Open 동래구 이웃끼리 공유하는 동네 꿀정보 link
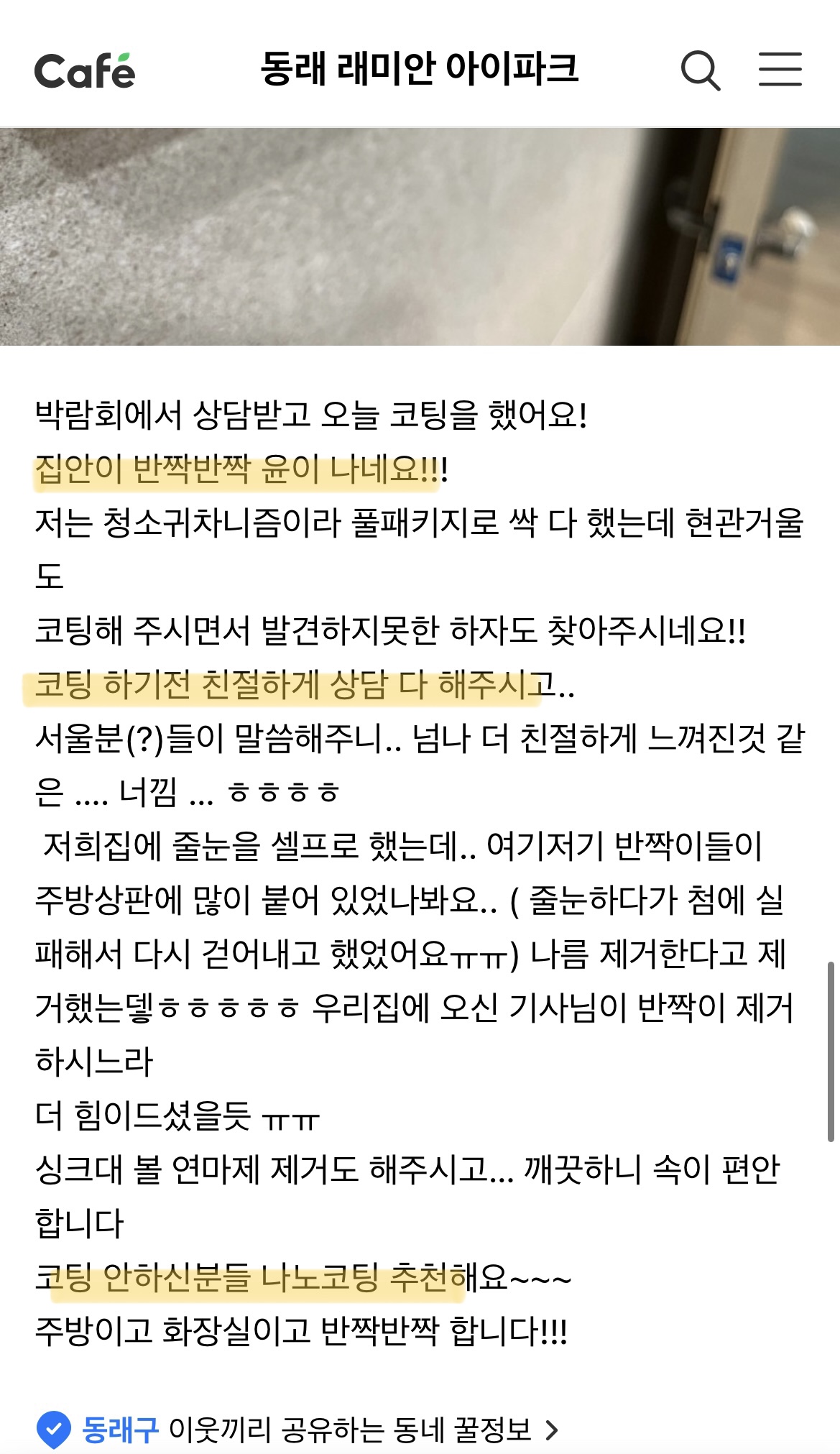This screenshot has height=1454, width=840. pyautogui.click(x=297, y=1430)
